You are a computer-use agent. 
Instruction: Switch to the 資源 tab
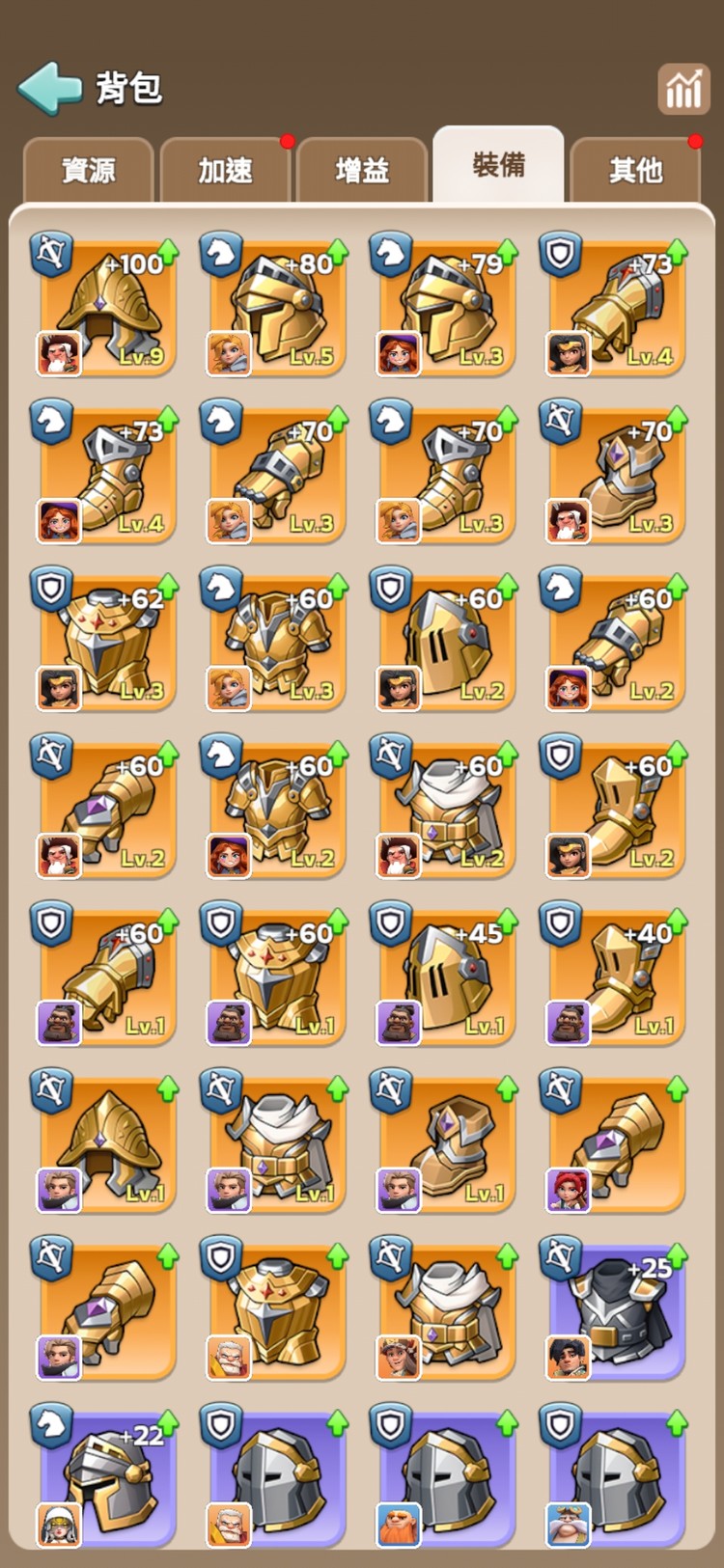tap(88, 171)
